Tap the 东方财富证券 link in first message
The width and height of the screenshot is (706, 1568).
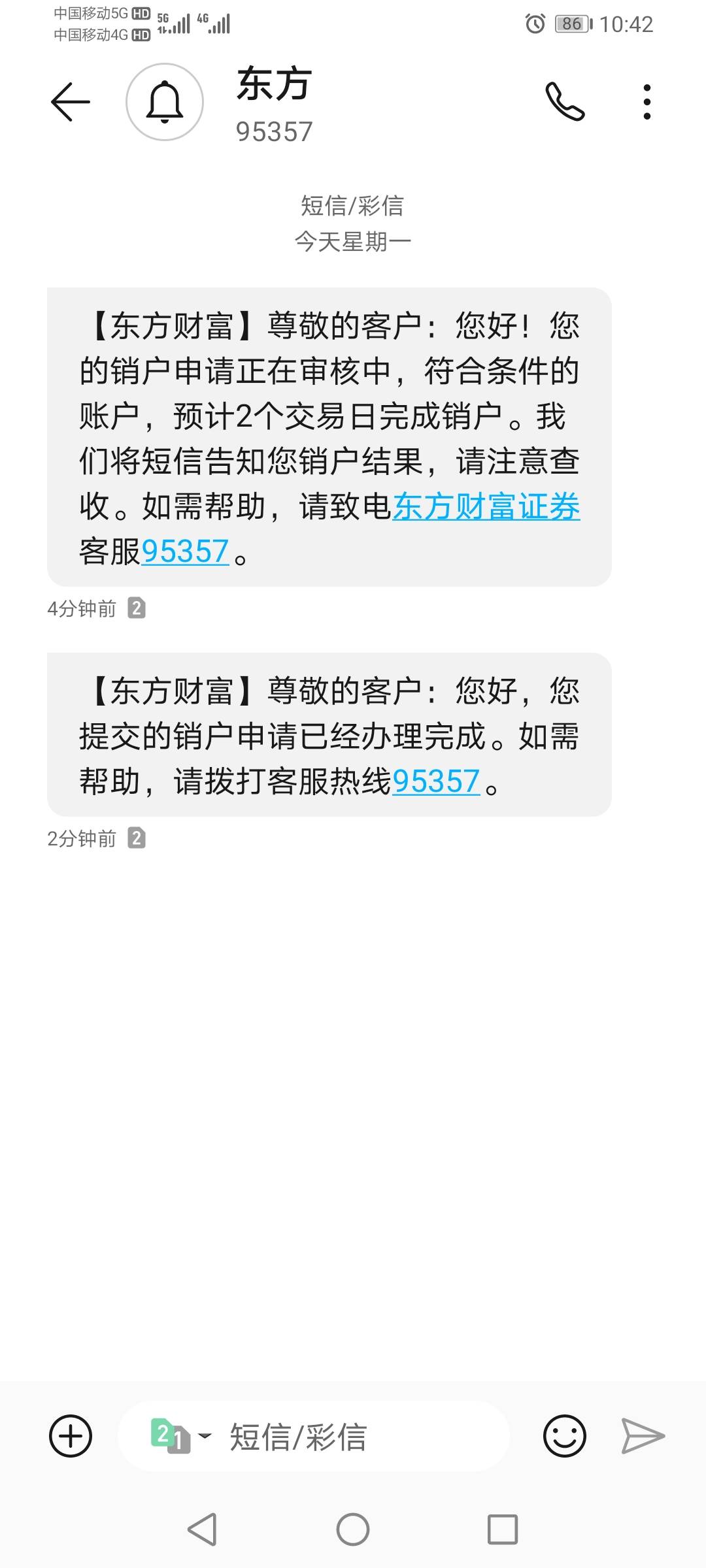click(486, 507)
